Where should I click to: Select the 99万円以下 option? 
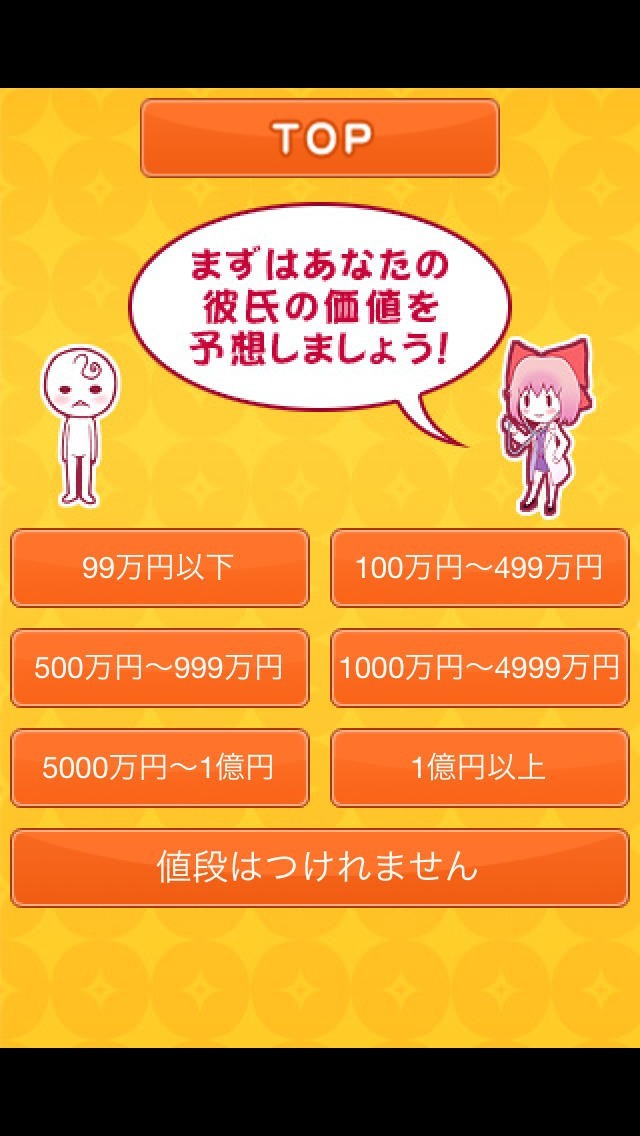pos(160,568)
